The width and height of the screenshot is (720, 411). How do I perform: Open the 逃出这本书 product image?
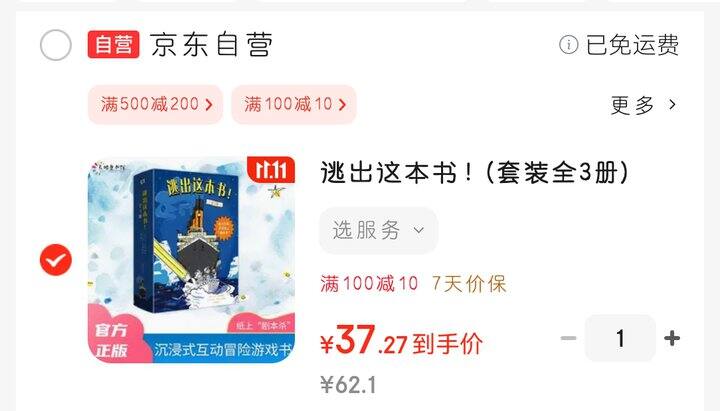coord(191,260)
